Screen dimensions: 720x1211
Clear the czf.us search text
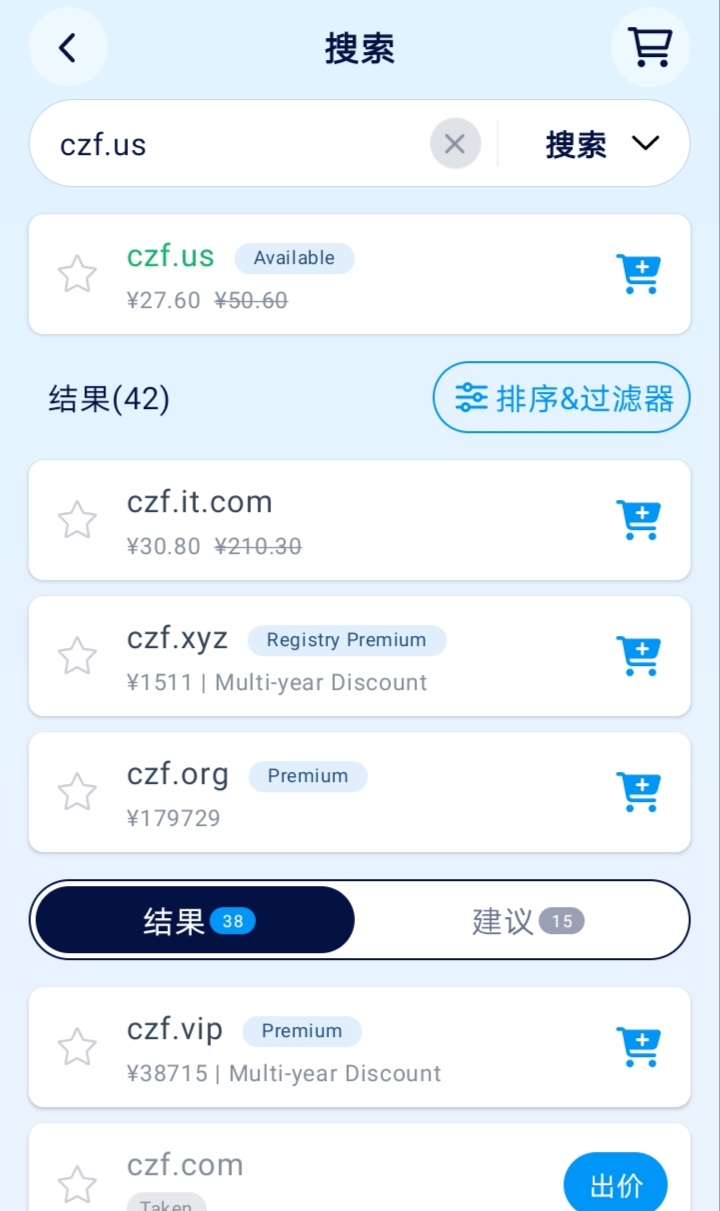455,144
